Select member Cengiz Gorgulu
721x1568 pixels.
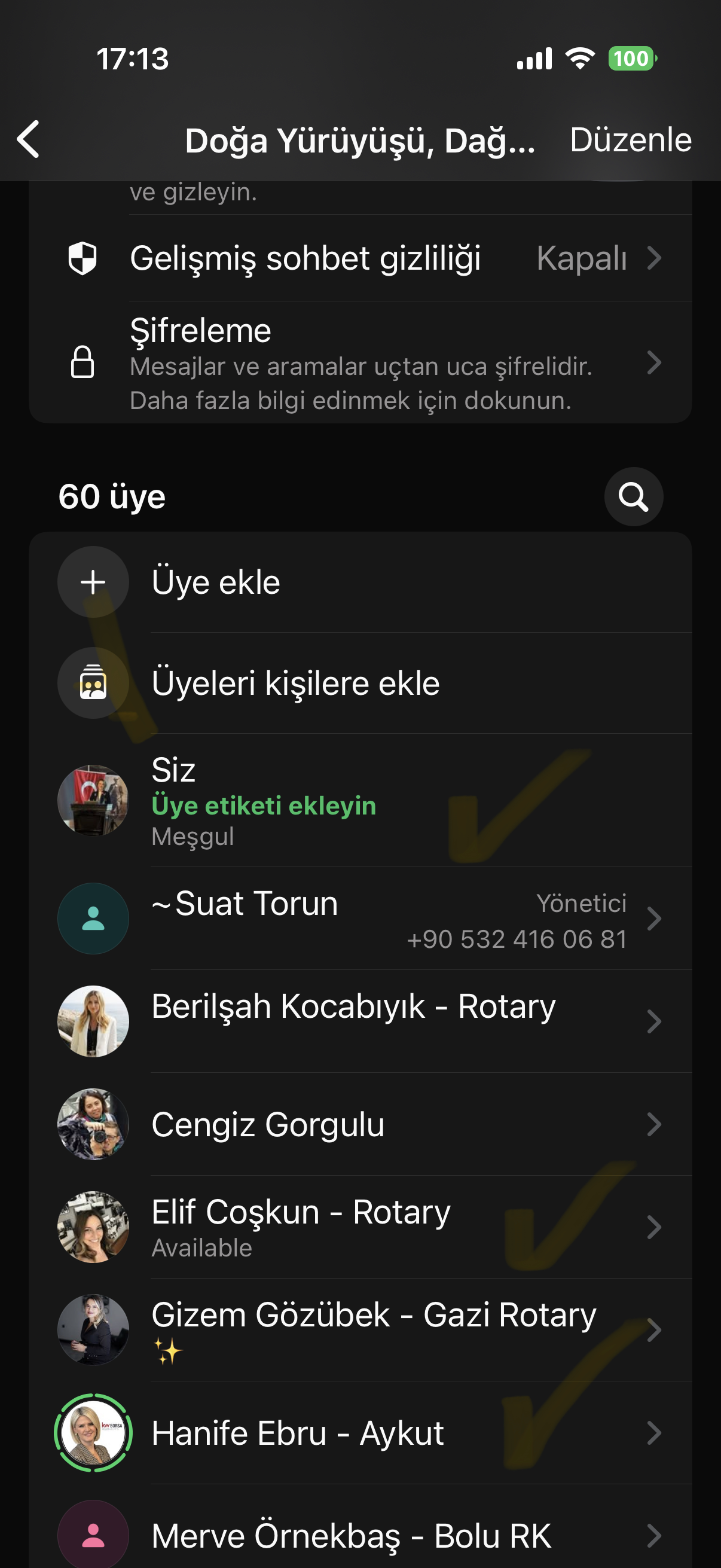coord(360,1124)
